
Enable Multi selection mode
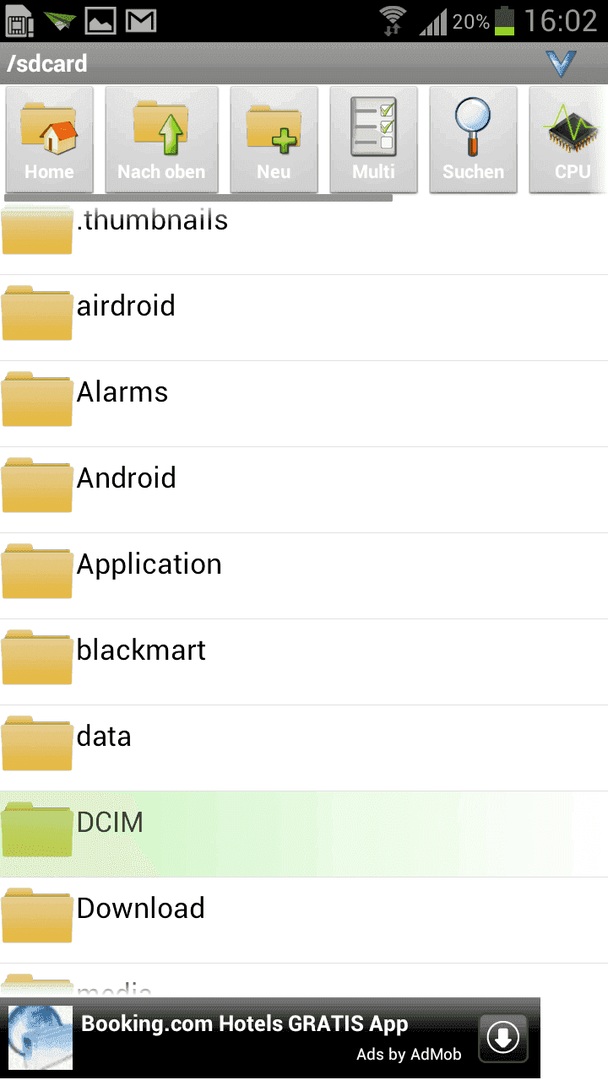tap(374, 140)
